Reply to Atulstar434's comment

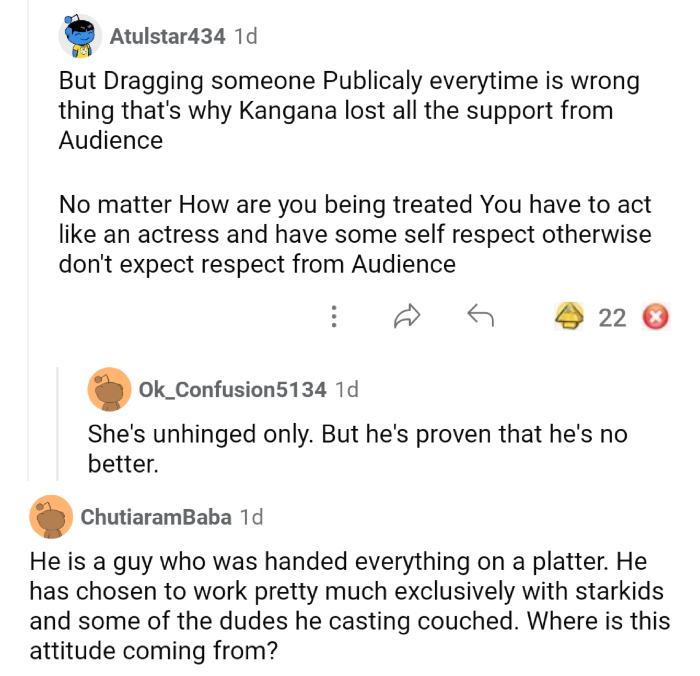pos(481,318)
